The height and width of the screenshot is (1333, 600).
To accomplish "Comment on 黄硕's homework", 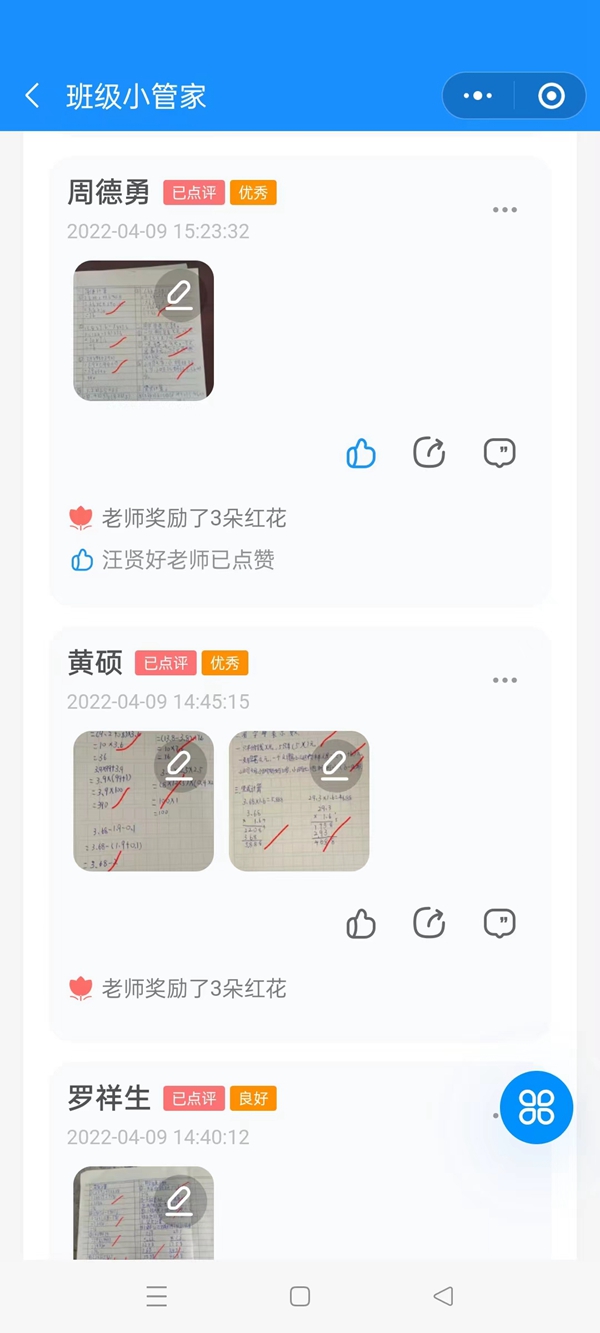I will (x=499, y=923).
